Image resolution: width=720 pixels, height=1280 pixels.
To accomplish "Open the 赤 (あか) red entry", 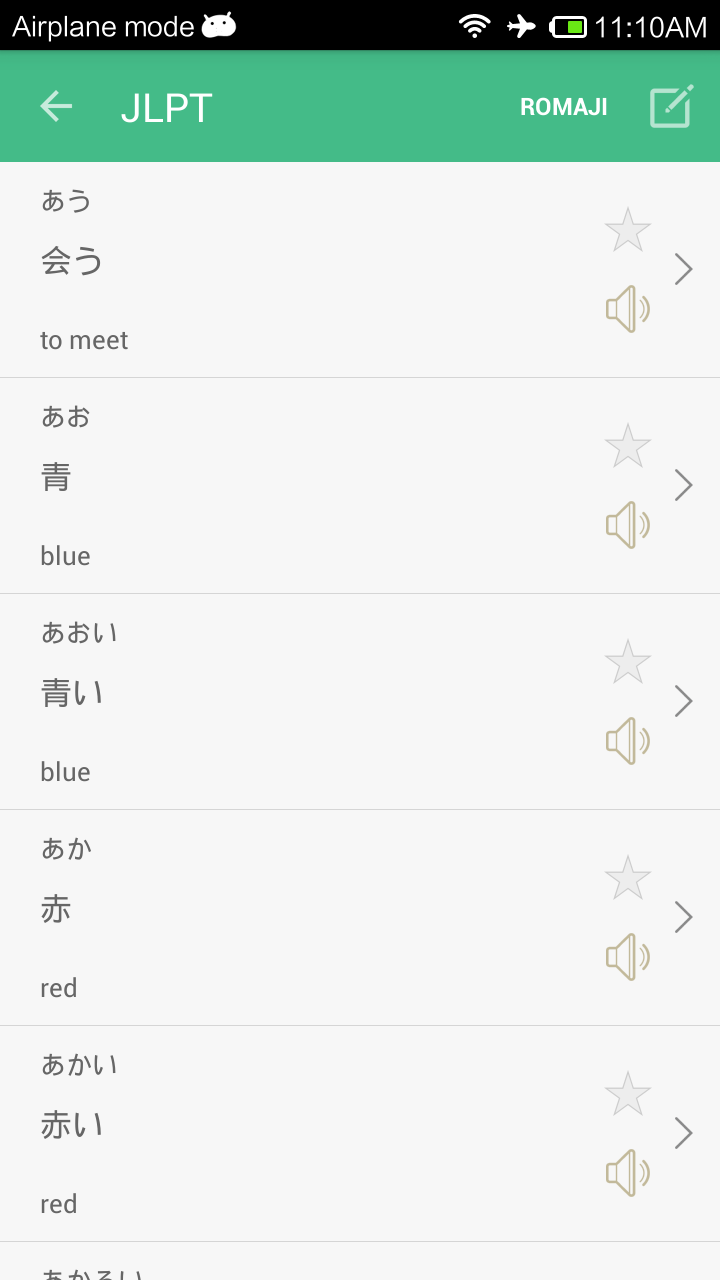I will [x=684, y=917].
